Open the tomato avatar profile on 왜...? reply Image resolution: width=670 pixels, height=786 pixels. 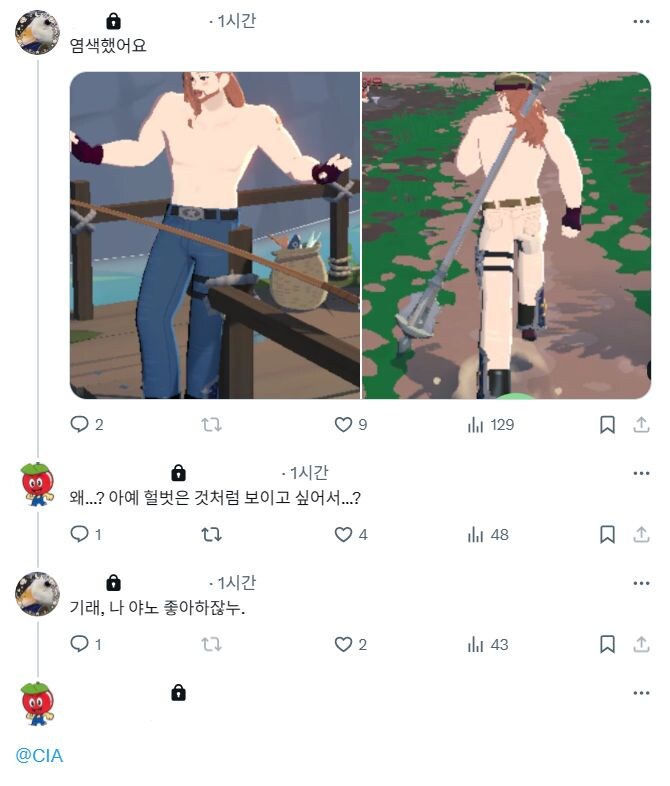click(x=37, y=484)
